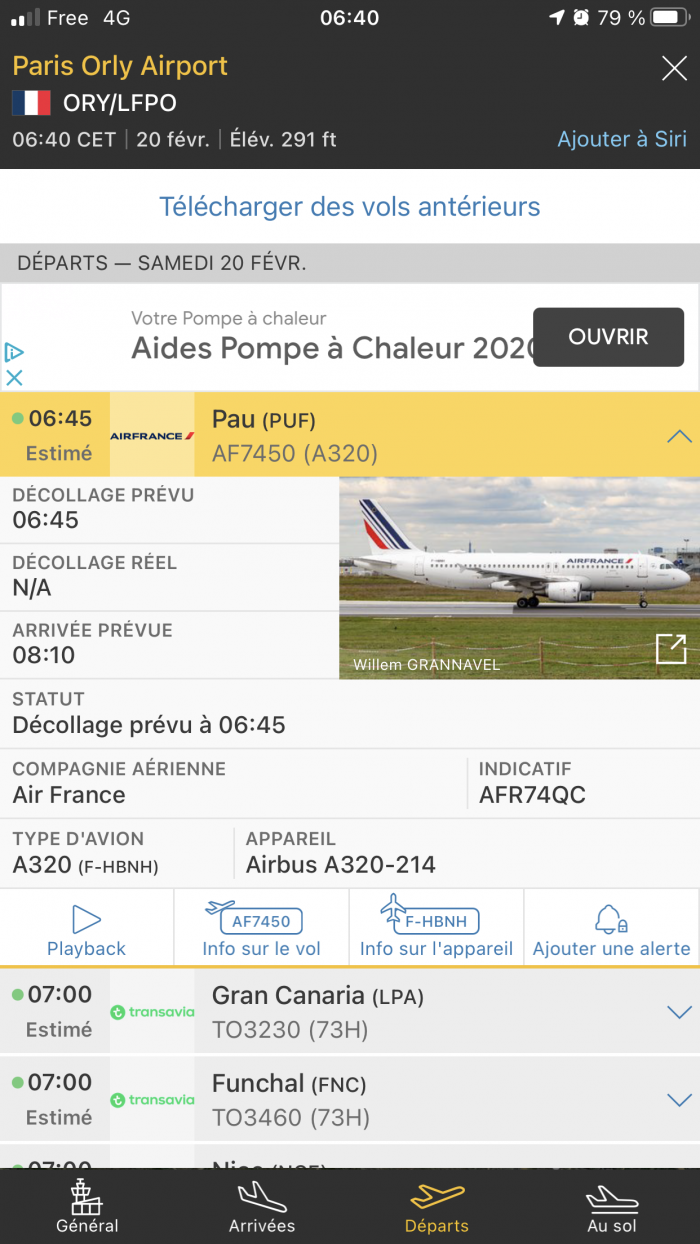Go to the Au sol tab

pos(611,1207)
